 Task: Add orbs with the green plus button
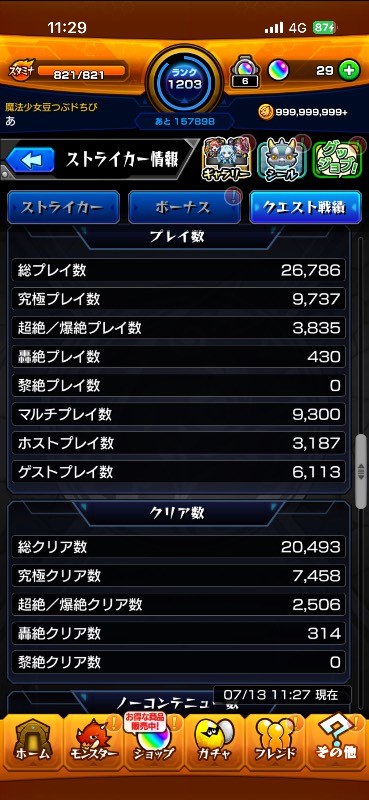pos(349,70)
